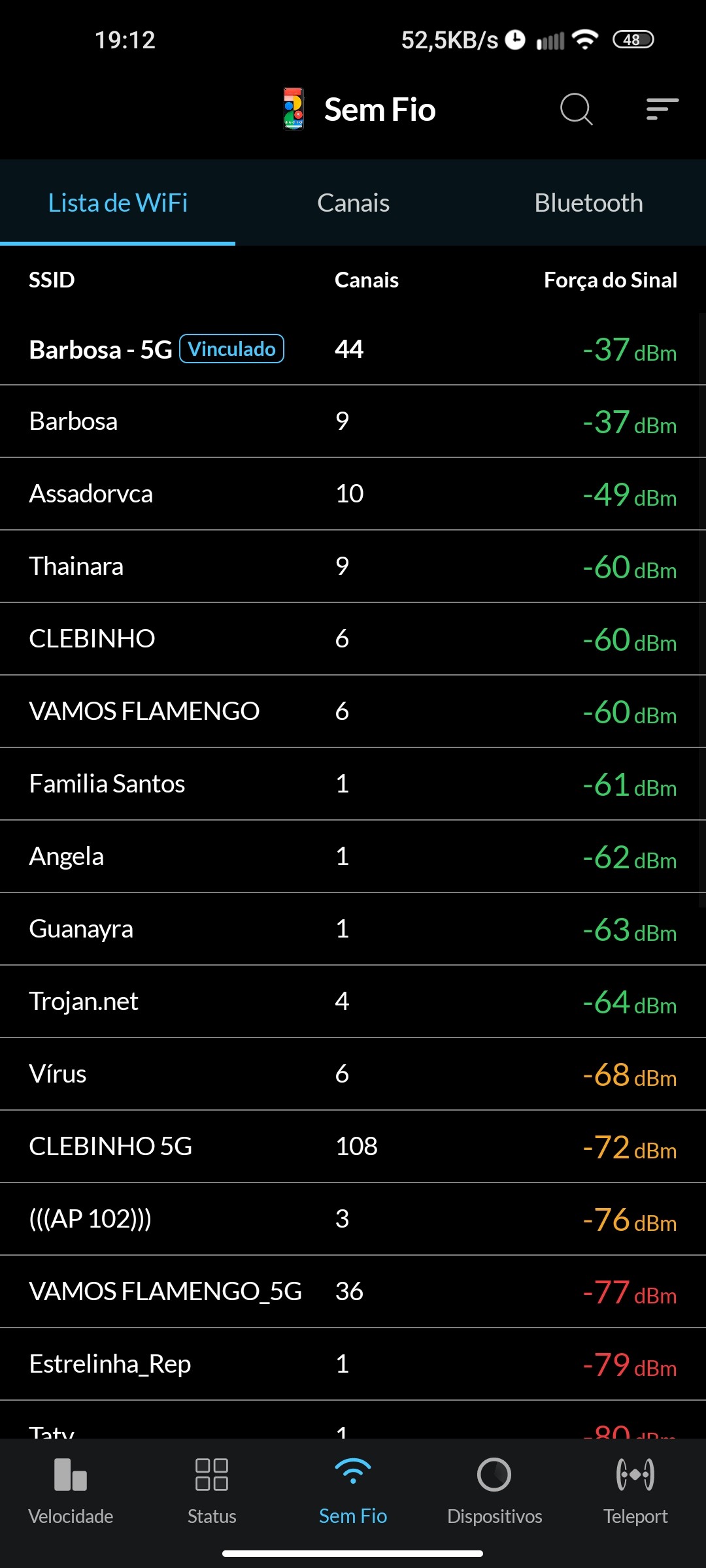Open the Thainara network row

click(353, 566)
